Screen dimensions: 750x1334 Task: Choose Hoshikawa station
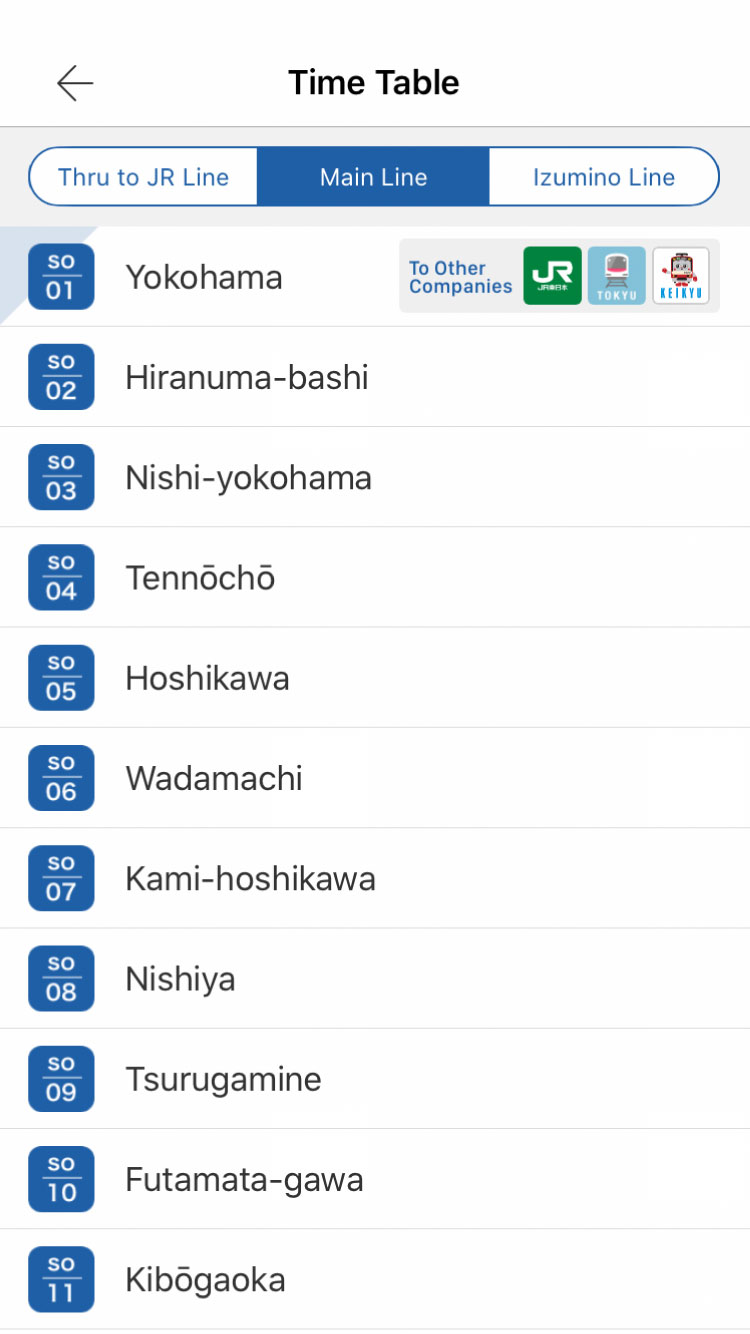(375, 678)
